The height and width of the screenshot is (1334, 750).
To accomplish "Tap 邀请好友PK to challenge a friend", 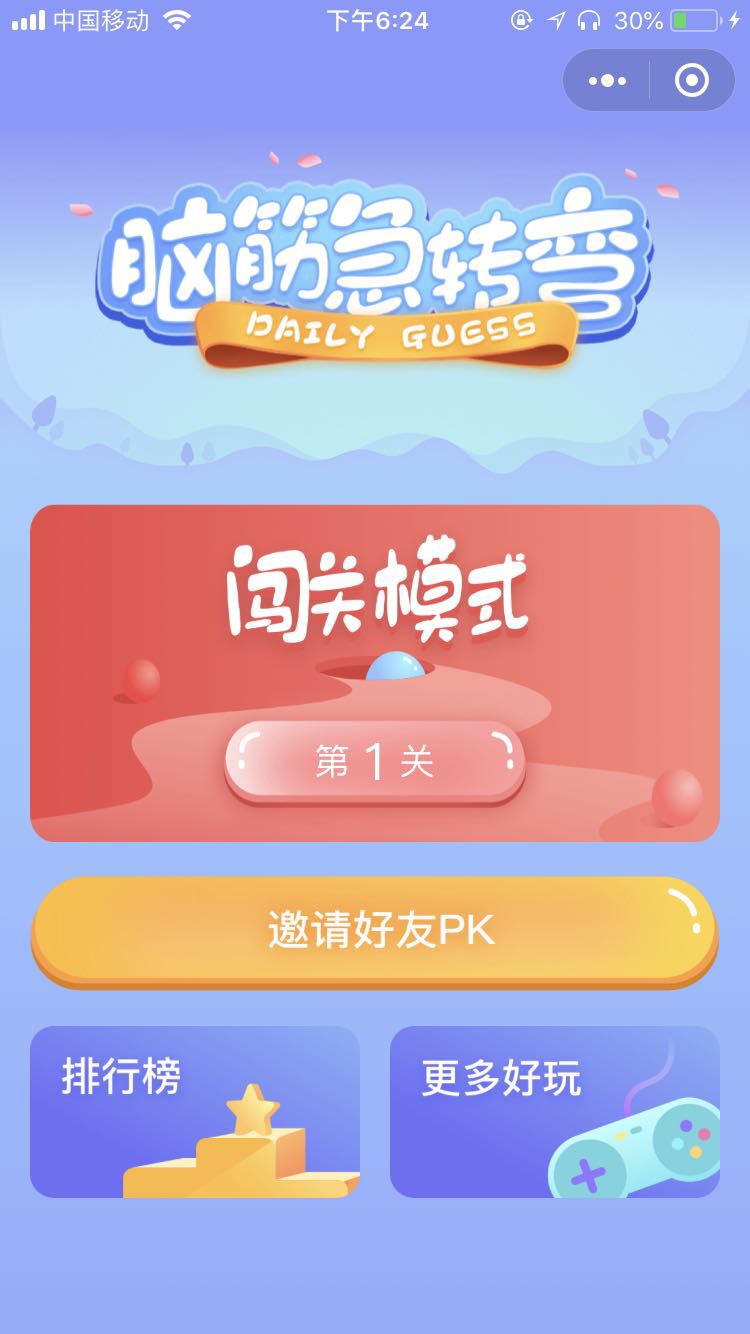I will pos(375,930).
